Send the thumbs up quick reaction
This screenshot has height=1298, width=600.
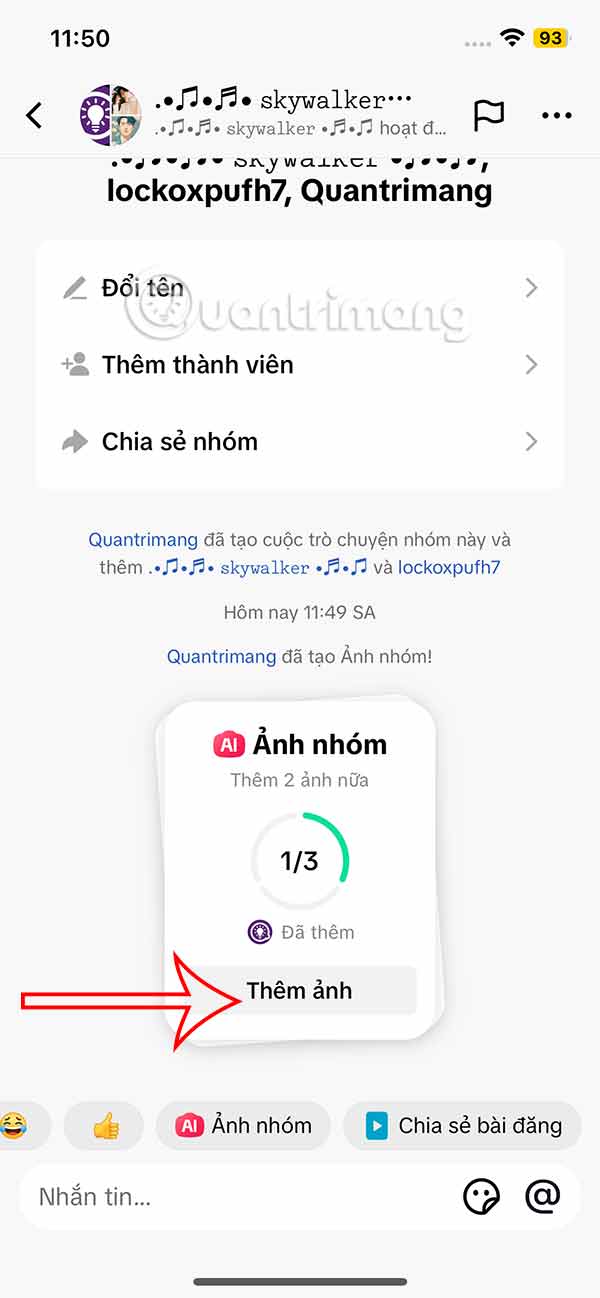pos(105,1125)
